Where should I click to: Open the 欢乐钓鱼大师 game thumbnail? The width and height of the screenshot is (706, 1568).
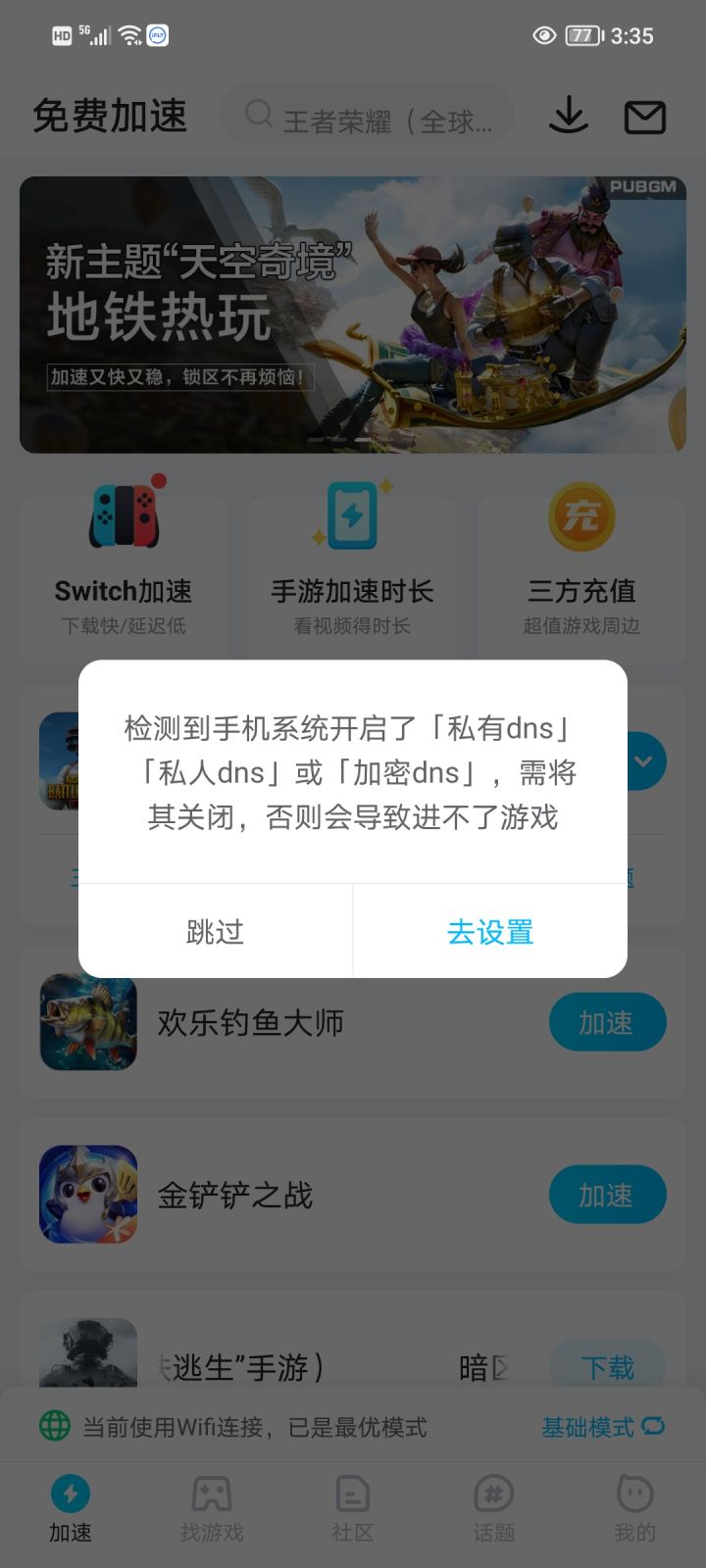[x=87, y=1022]
